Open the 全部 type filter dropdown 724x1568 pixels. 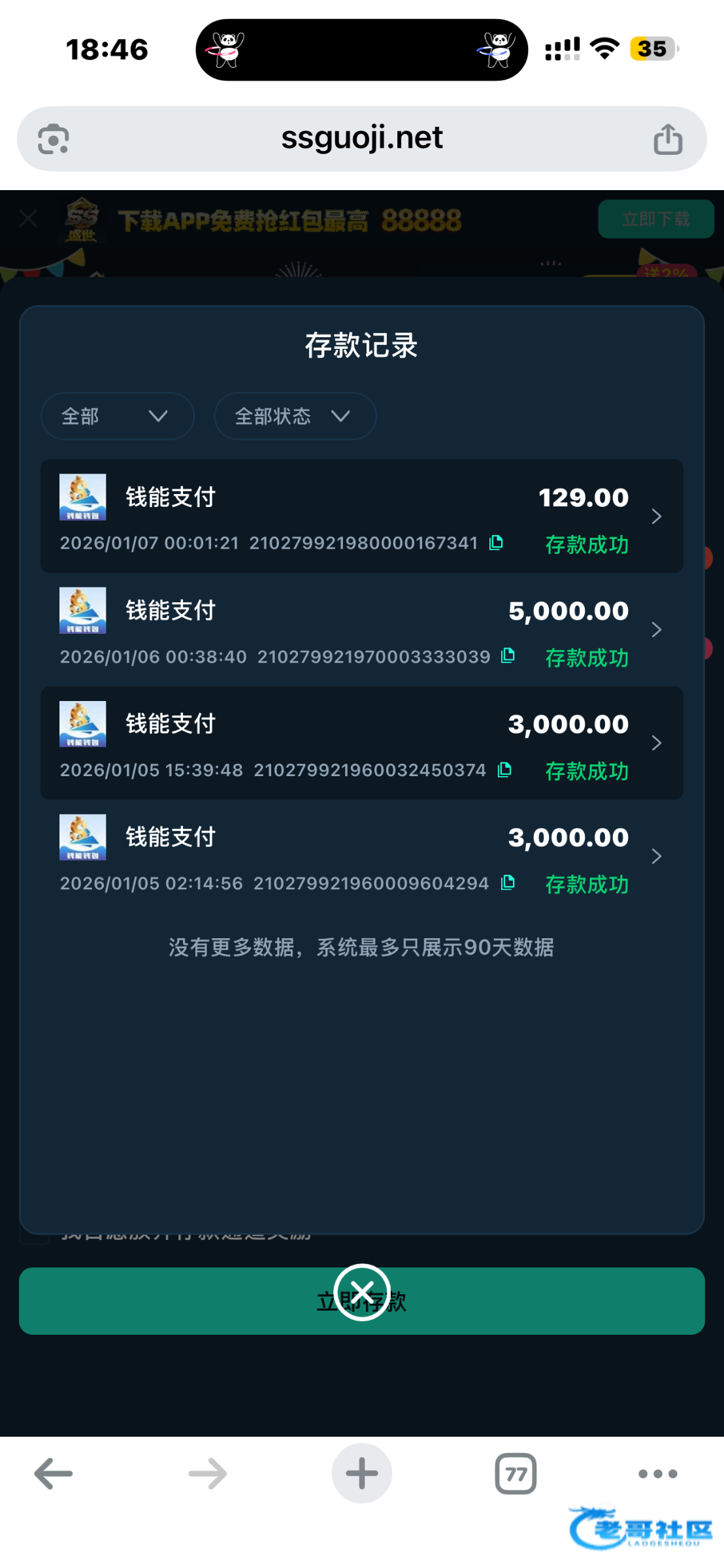(x=117, y=416)
